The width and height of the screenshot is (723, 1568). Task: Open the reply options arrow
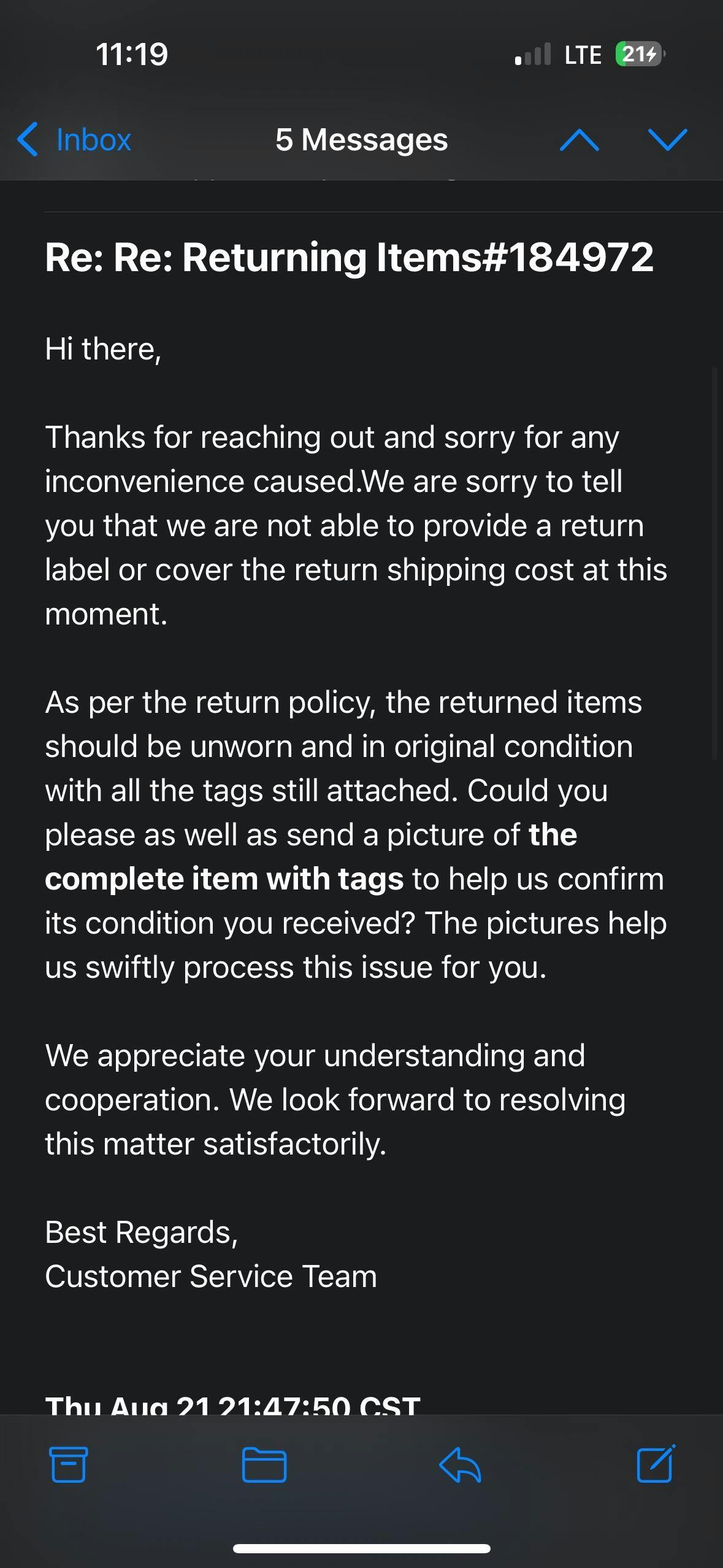pyautogui.click(x=460, y=1464)
